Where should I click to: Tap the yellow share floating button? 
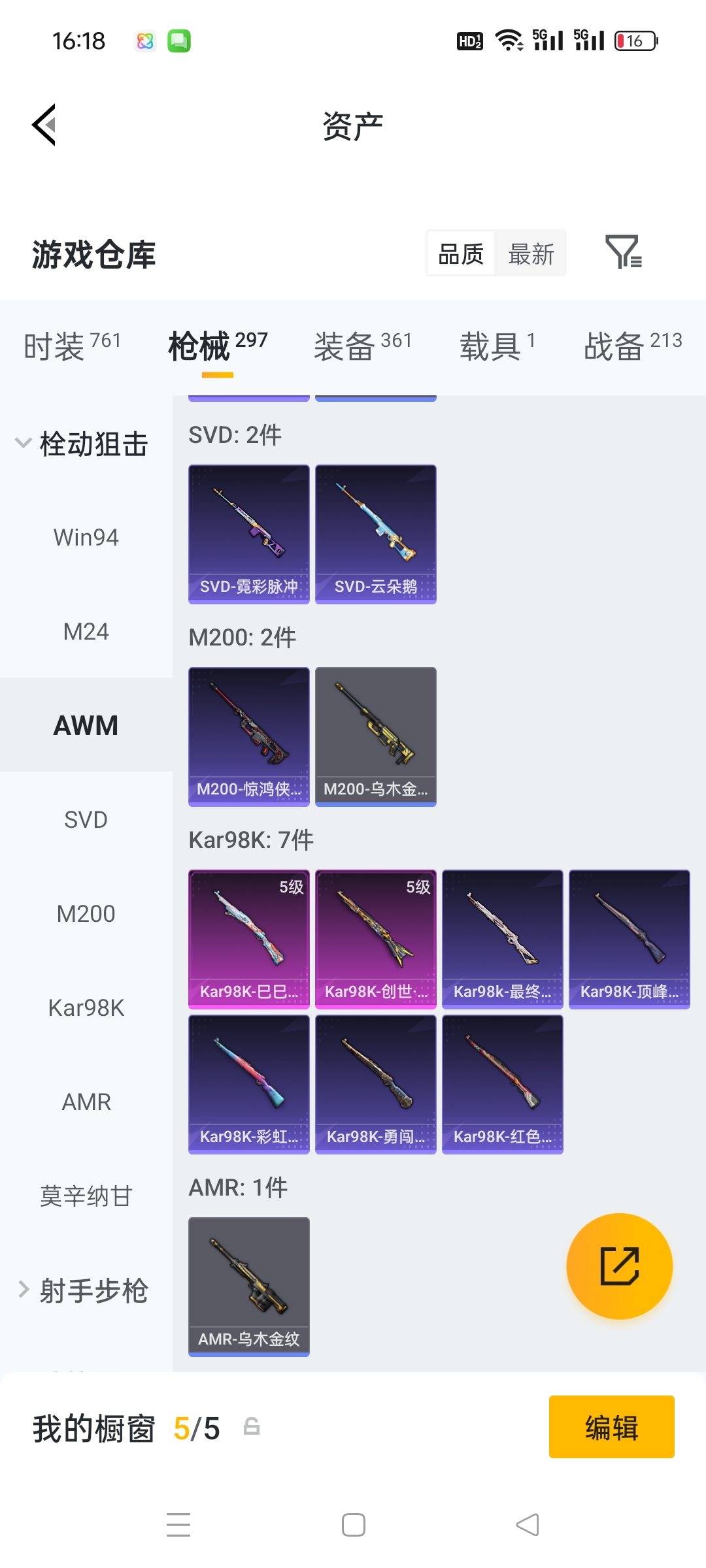[x=619, y=1266]
